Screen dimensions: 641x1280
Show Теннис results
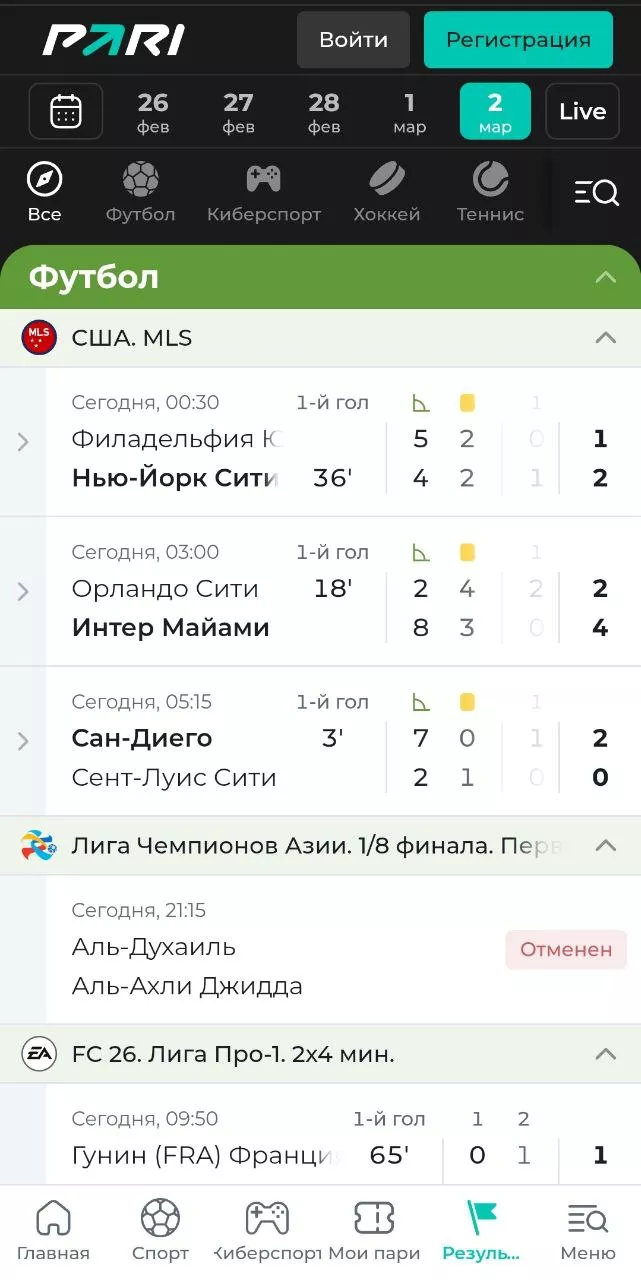490,193
